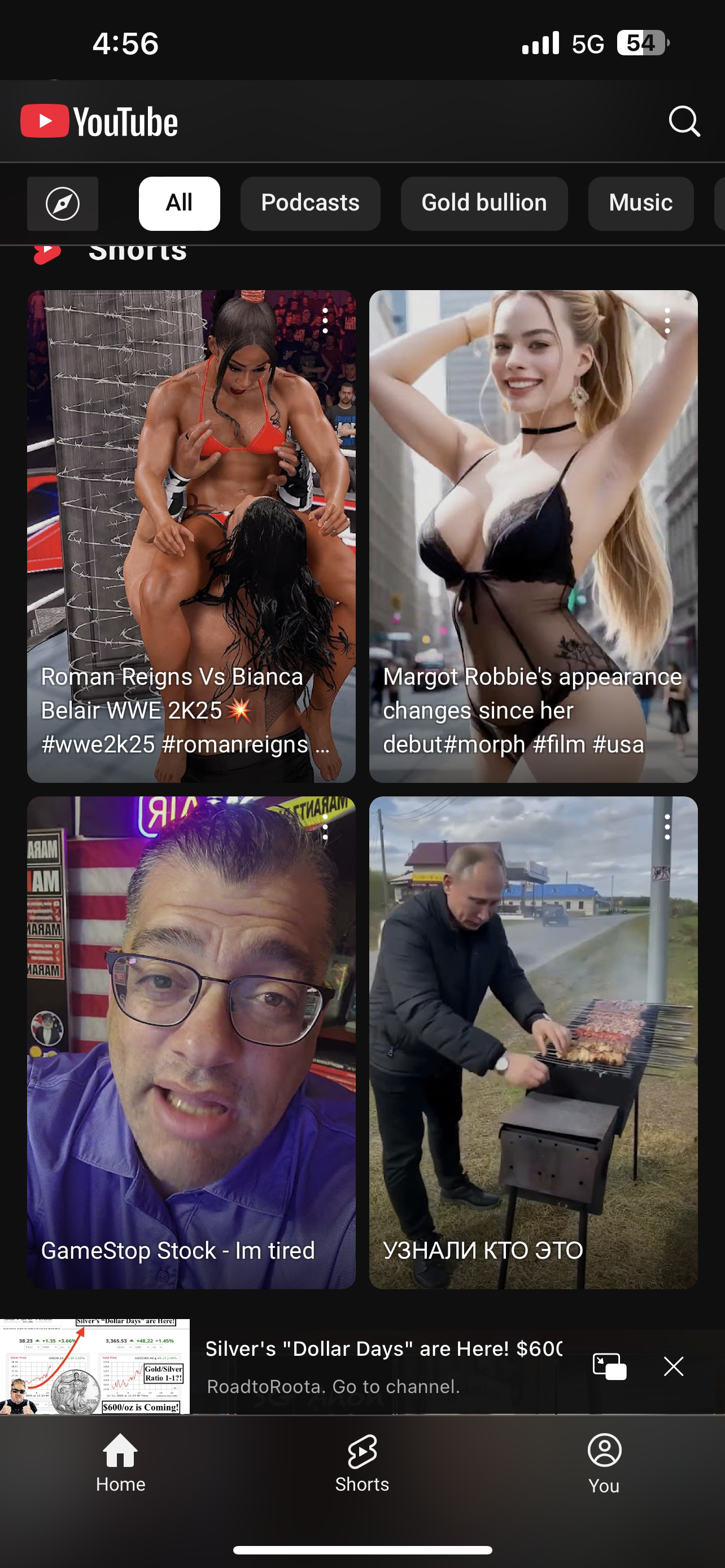The height and width of the screenshot is (1568, 725).
Task: Go to the Home tab
Action: [120, 1462]
